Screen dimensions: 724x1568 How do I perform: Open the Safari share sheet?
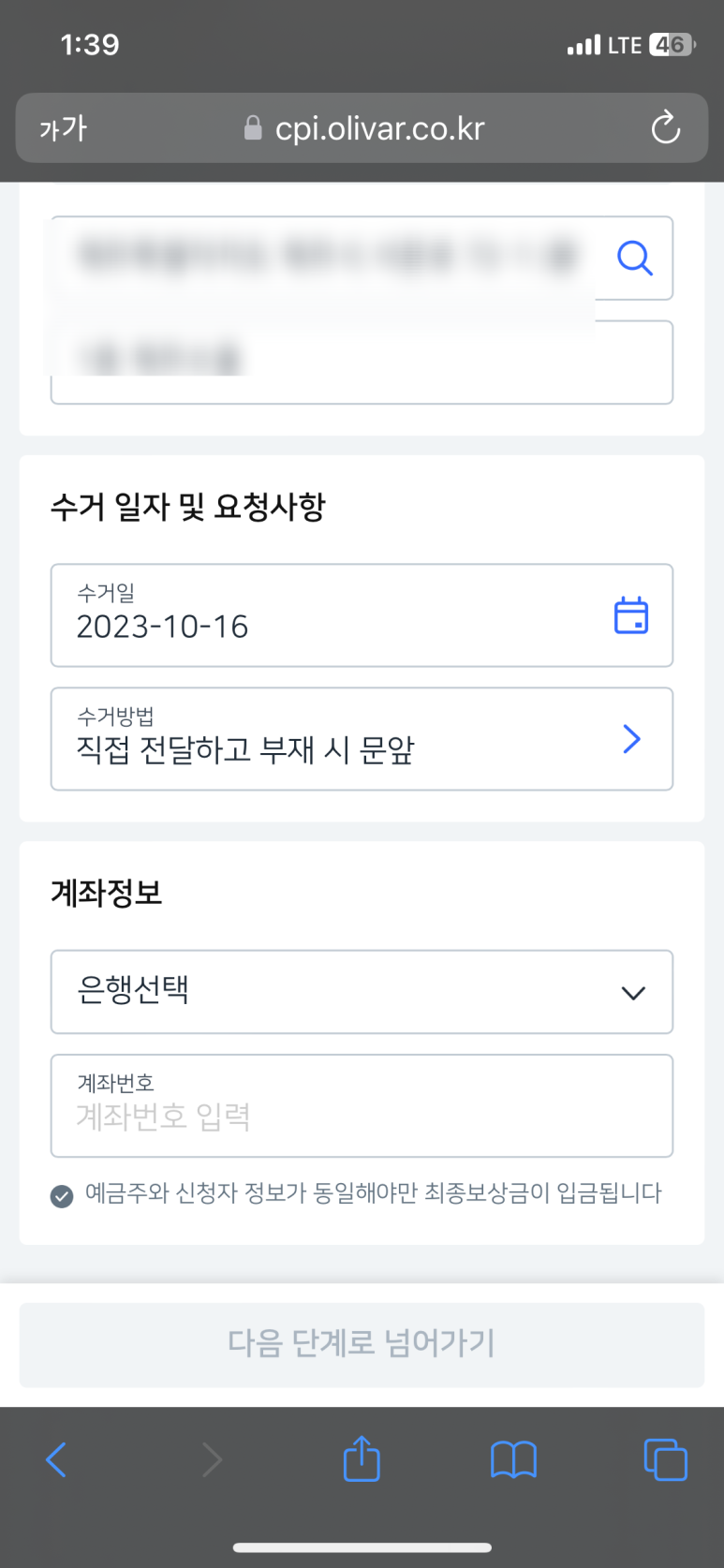click(x=362, y=1458)
